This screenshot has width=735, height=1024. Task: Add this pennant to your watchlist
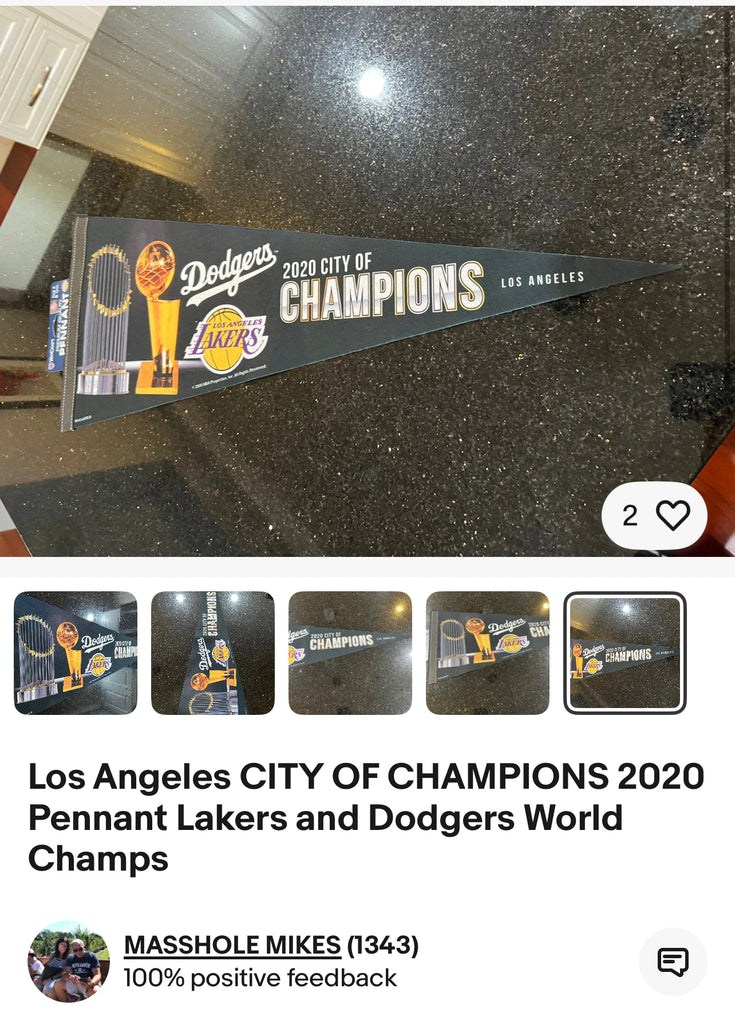tap(671, 516)
